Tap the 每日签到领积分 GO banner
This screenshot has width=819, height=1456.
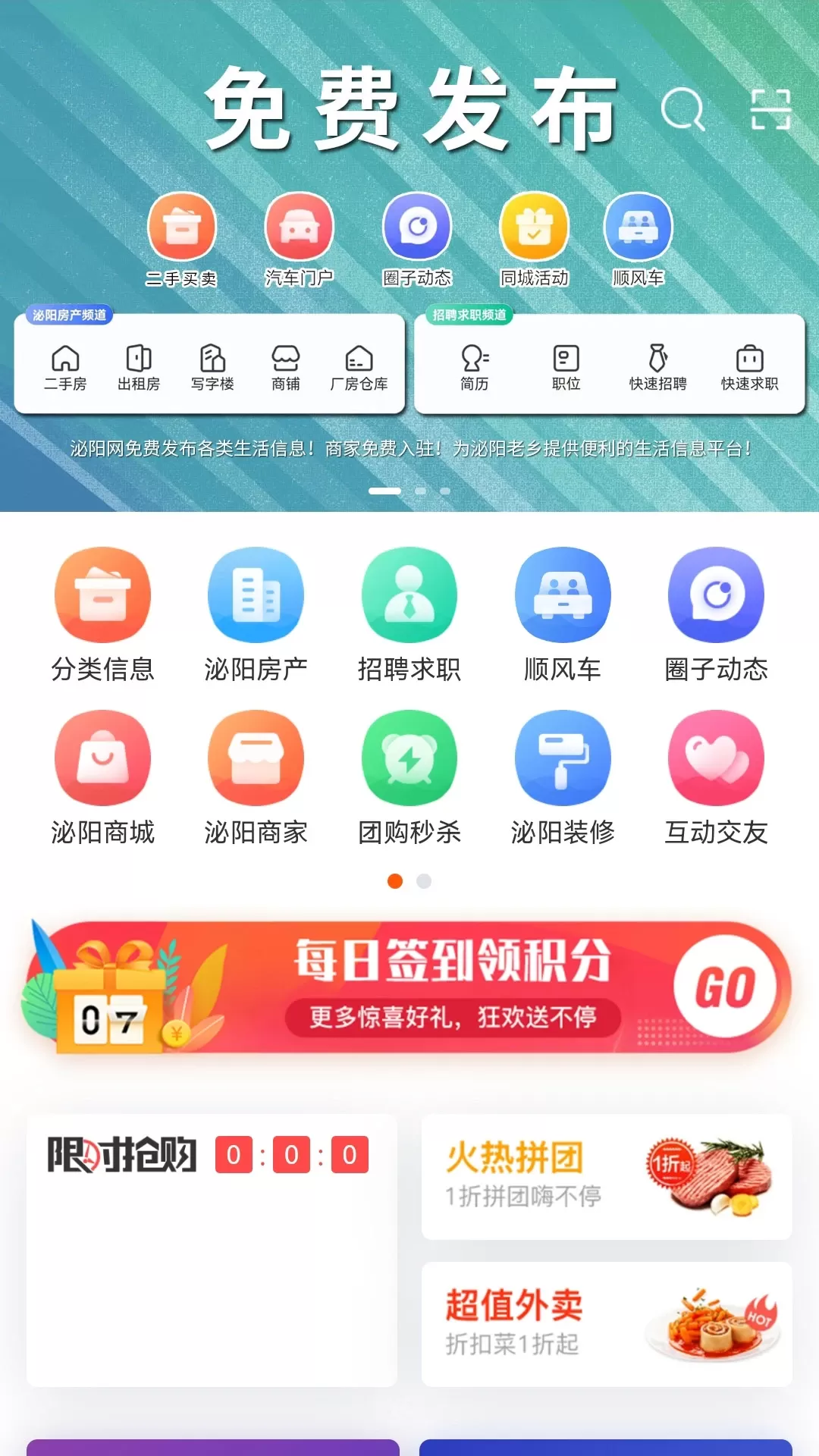725,987
